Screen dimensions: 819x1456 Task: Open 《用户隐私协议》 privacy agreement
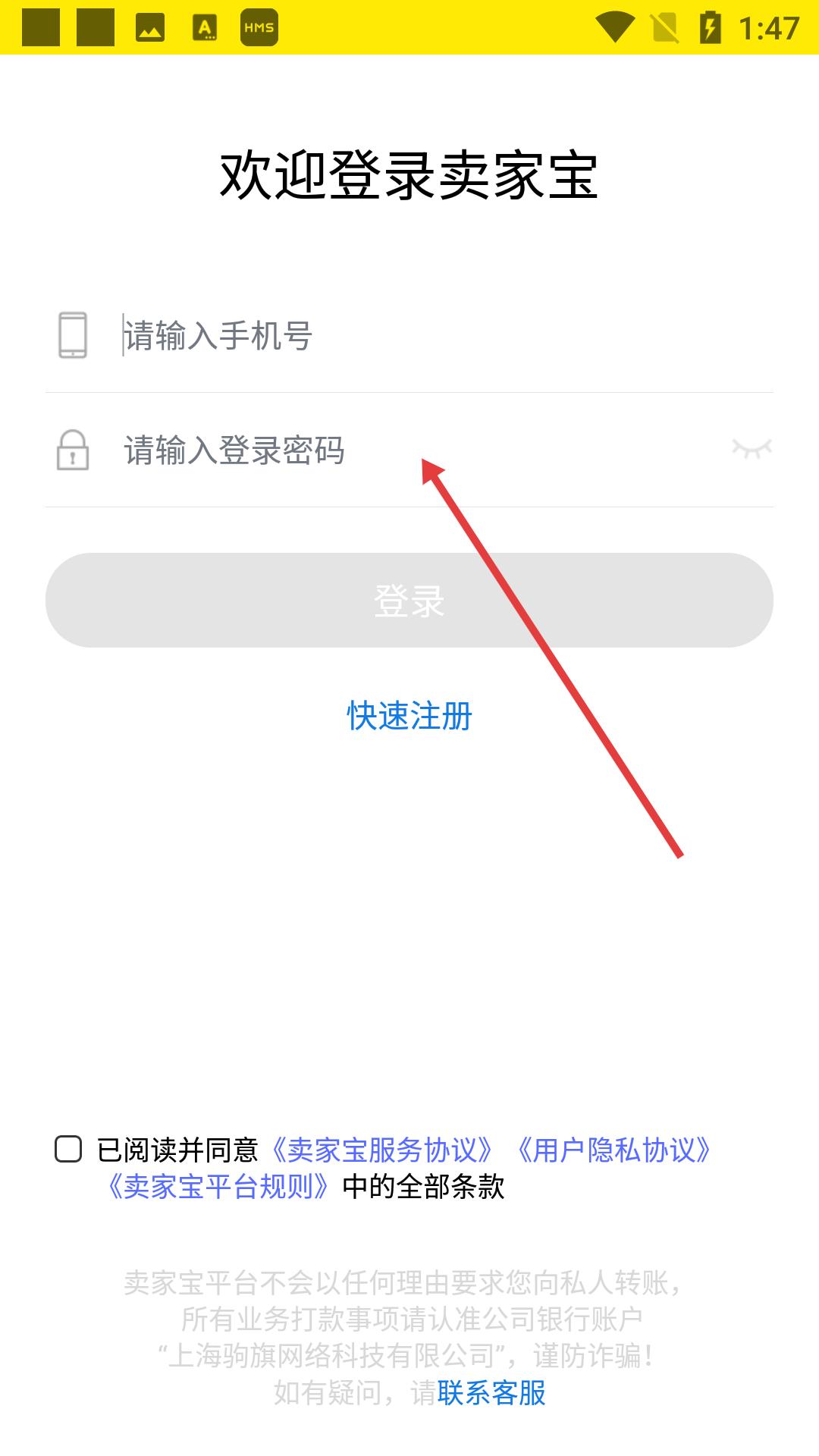613,1150
